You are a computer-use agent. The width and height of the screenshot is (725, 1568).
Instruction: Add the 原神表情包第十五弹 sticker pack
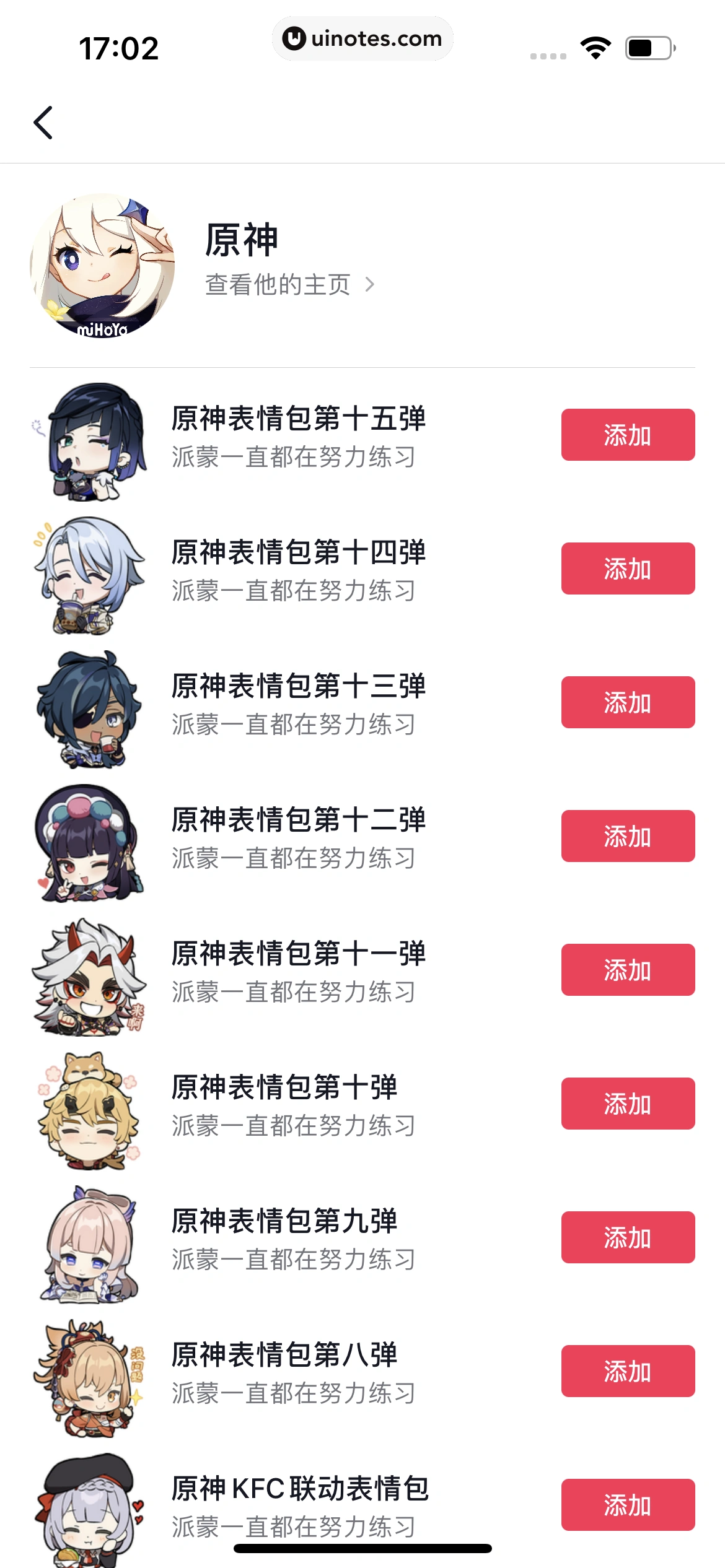click(627, 435)
